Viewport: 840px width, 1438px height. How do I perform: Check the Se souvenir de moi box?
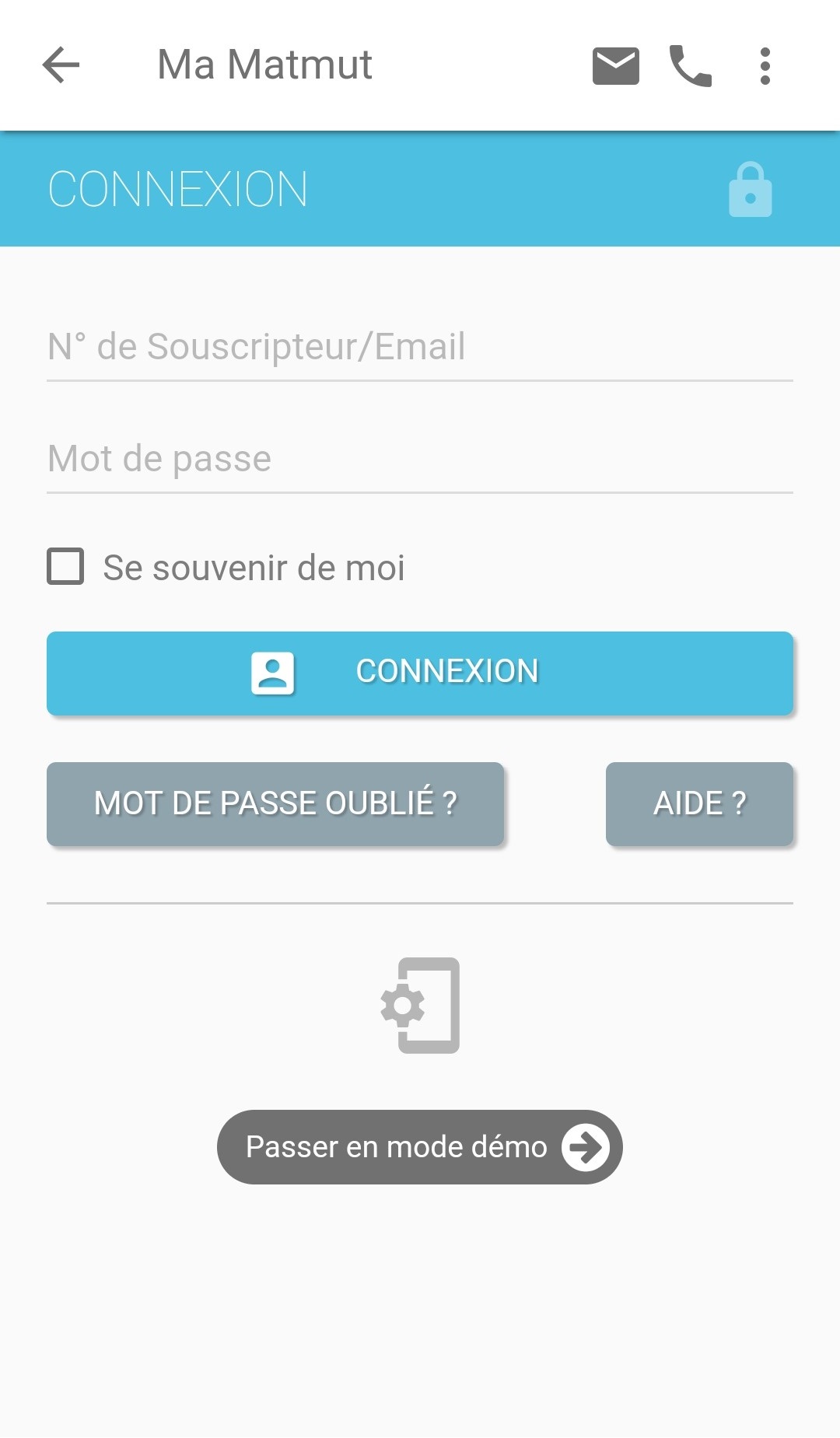point(65,566)
